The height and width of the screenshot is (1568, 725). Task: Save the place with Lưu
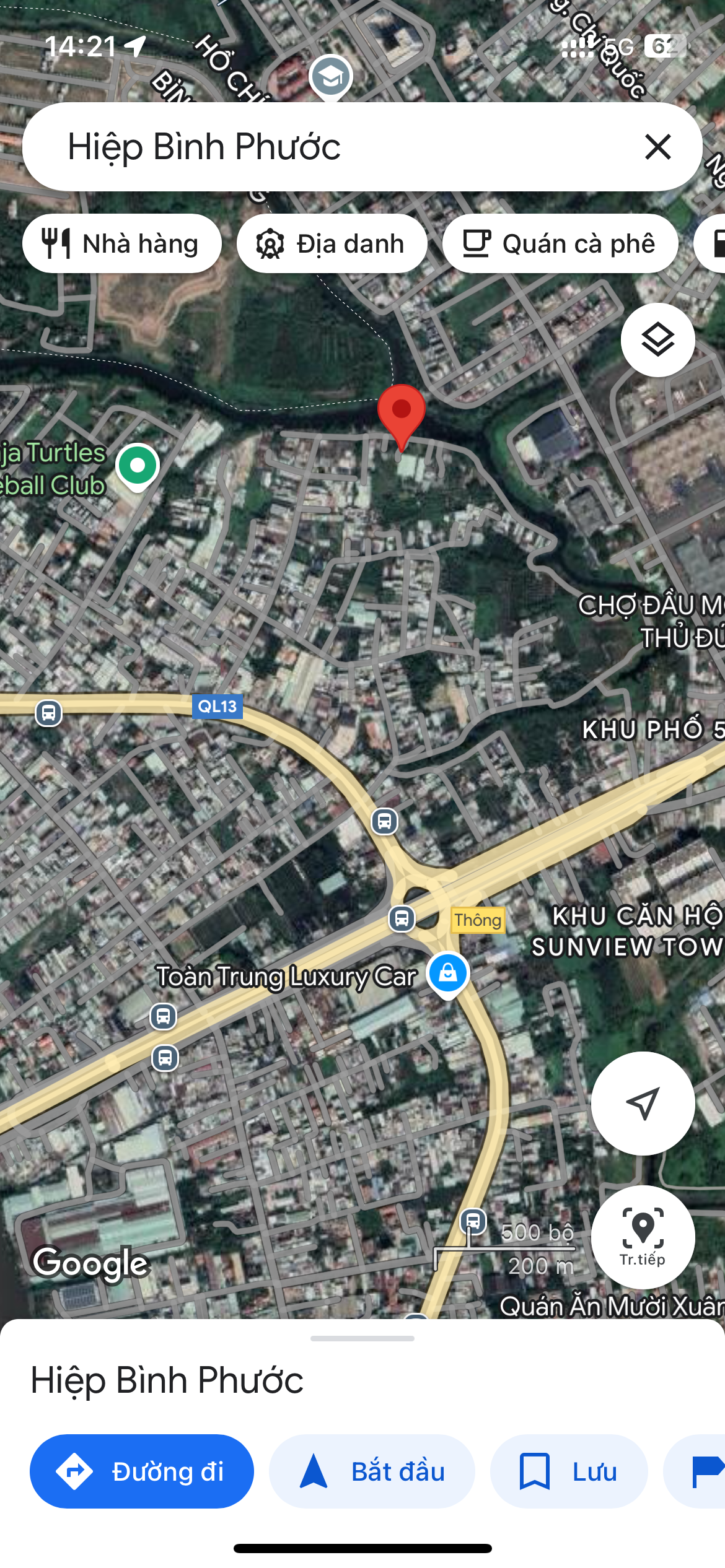569,1471
